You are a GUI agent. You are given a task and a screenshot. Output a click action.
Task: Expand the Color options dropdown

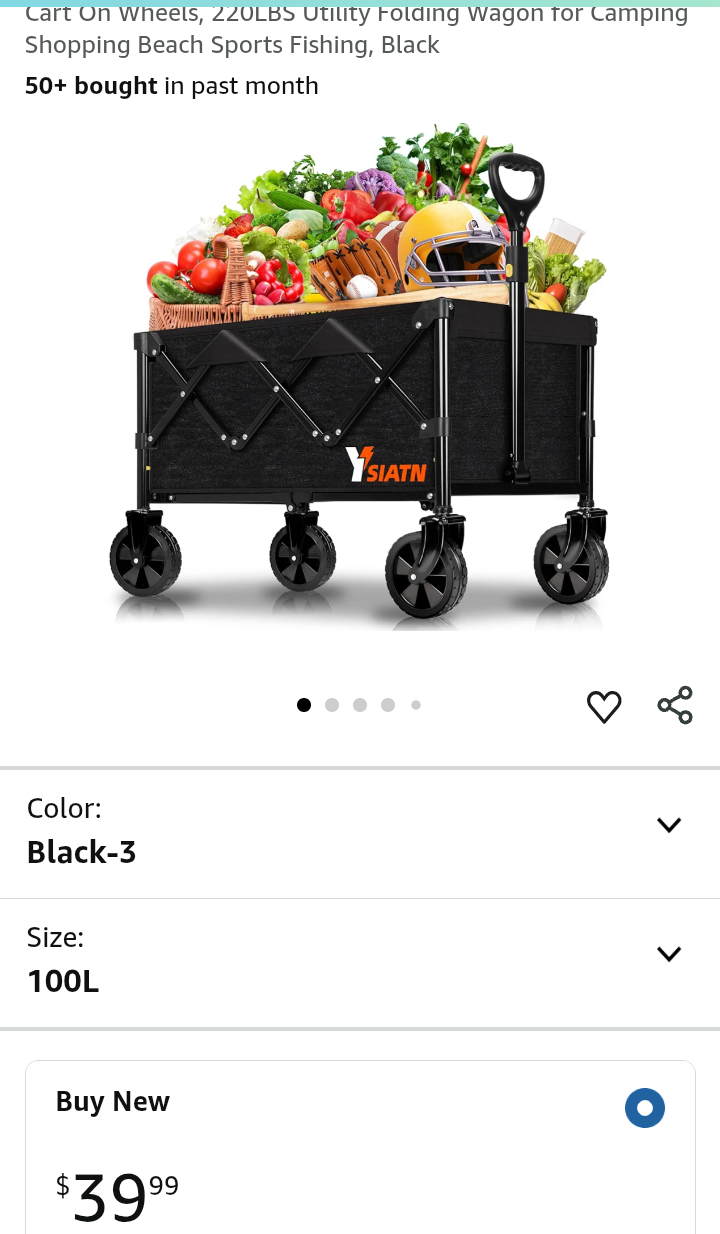668,825
